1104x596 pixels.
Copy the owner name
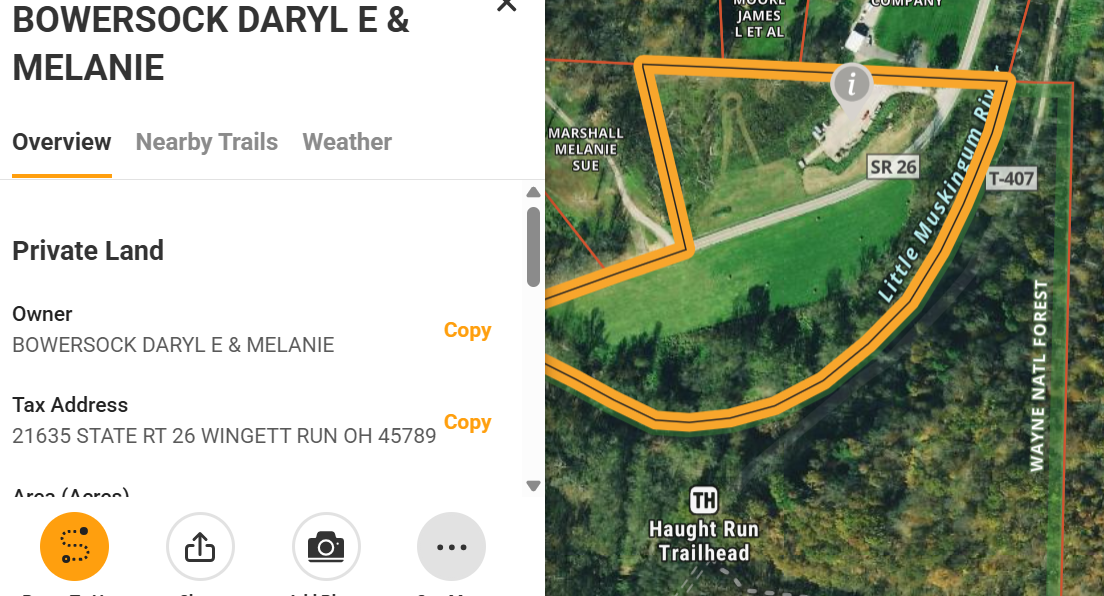coord(467,330)
